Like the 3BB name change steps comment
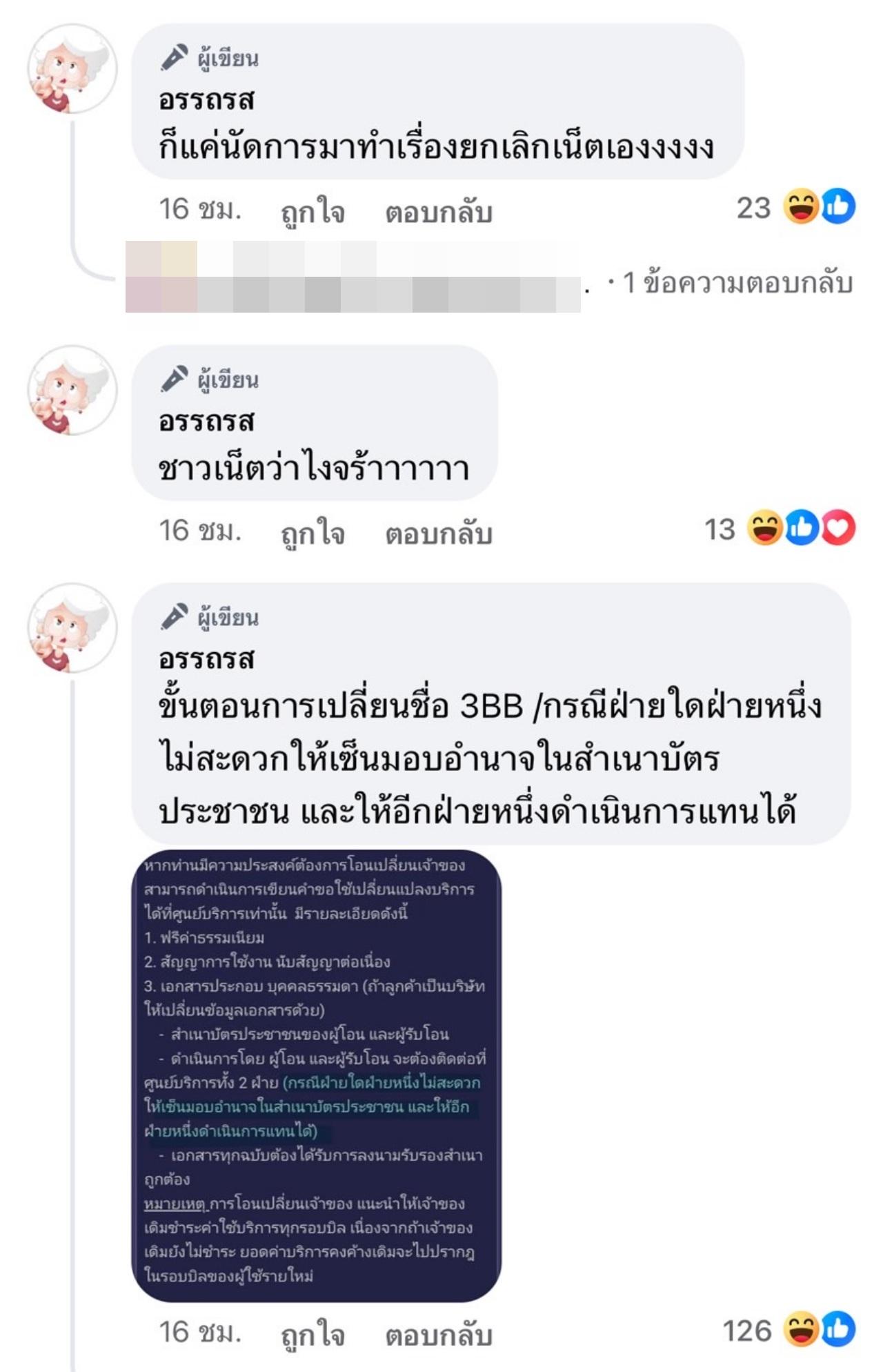Viewport: 883px width, 1372px height. (312, 1334)
